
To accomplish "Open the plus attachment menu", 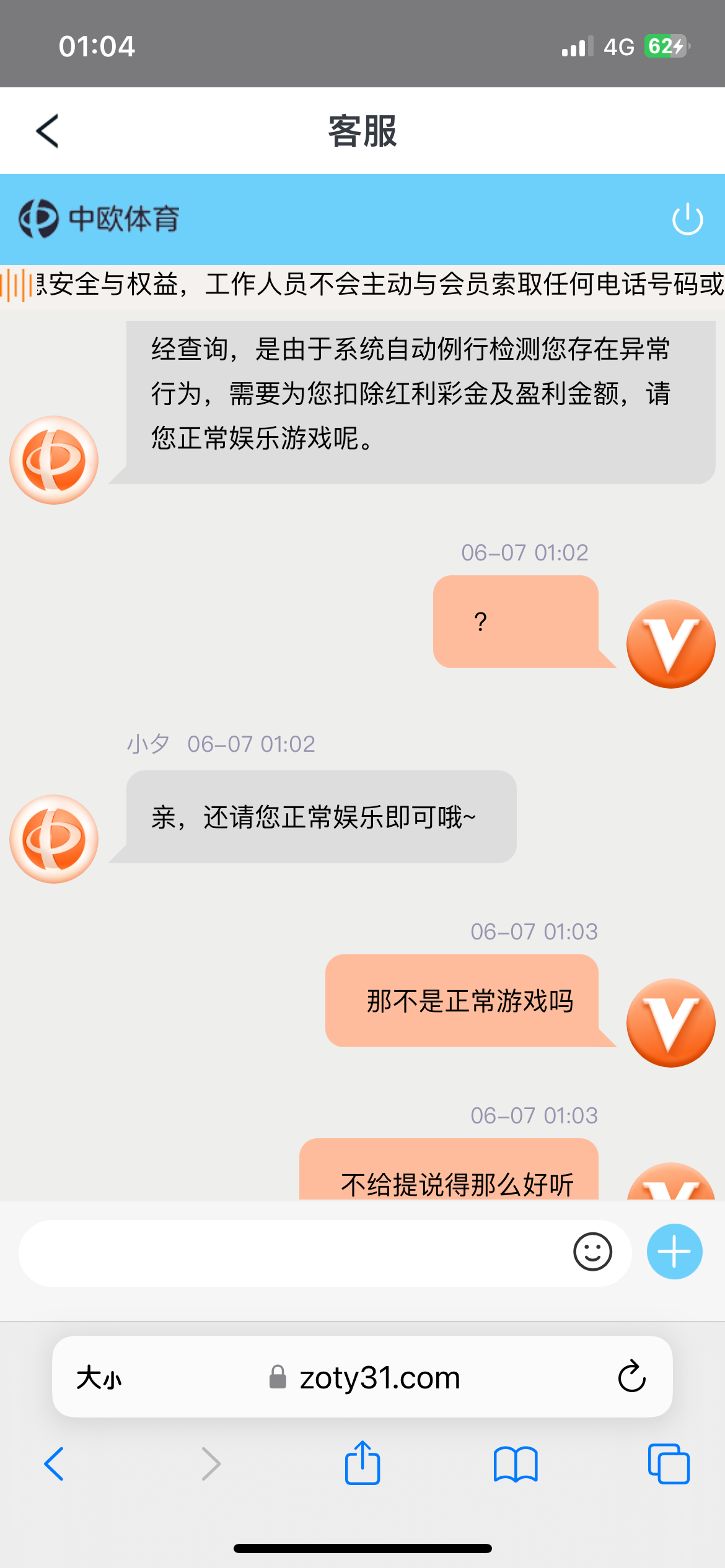I will click(674, 1252).
